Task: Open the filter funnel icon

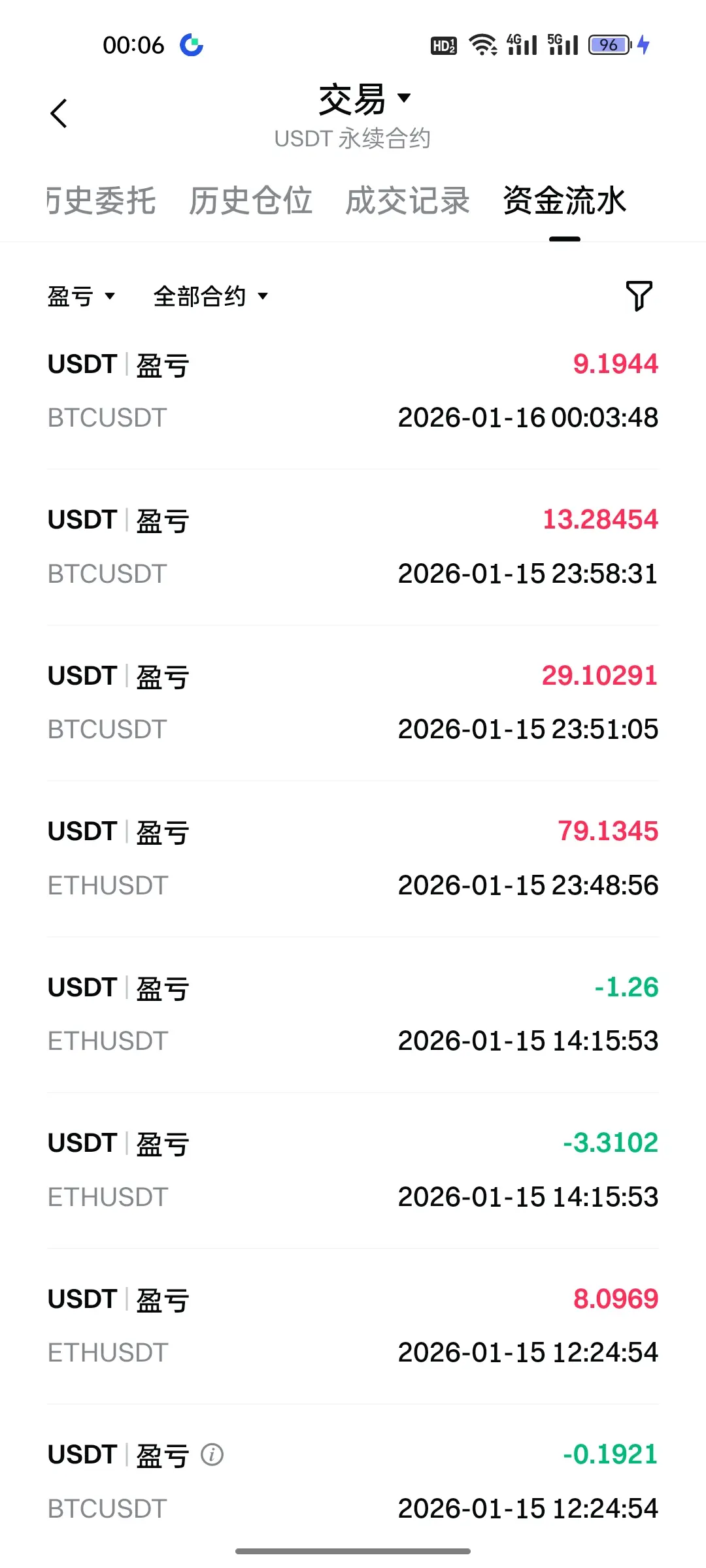Action: 639,296
